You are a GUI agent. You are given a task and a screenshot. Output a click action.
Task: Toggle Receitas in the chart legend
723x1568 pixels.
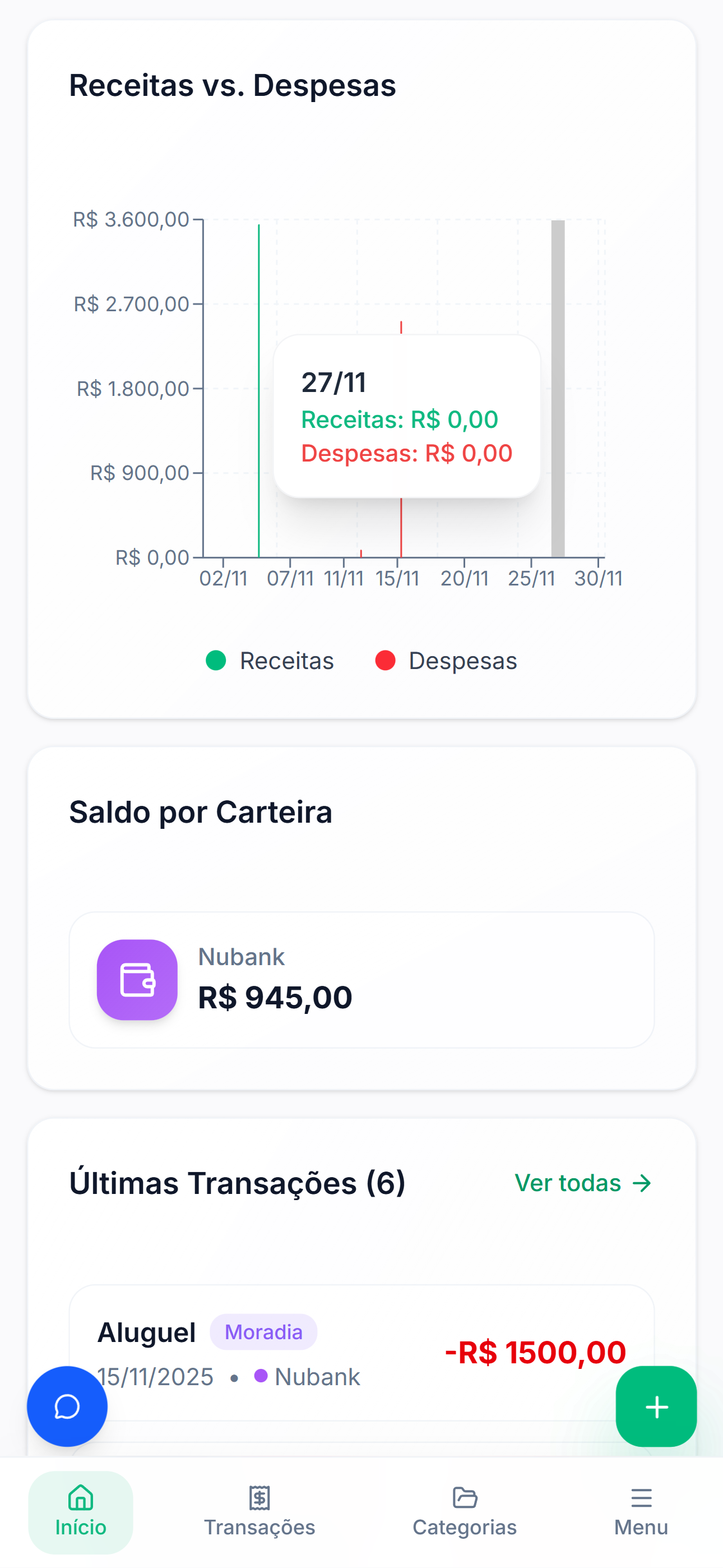[x=270, y=661]
